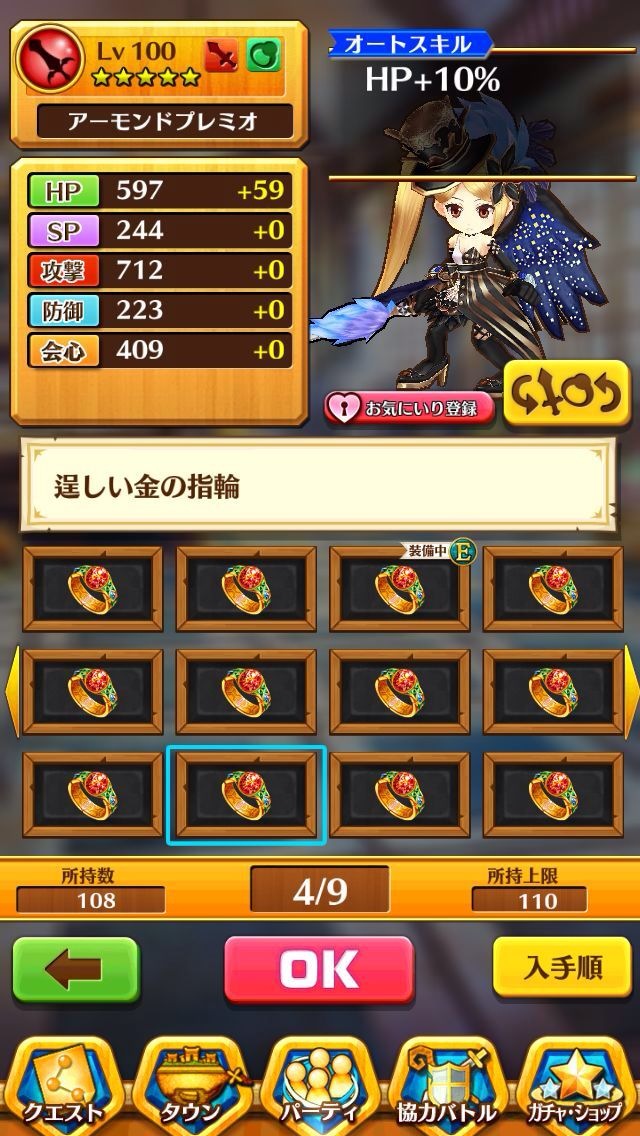
Task: Open the パーティ tab
Action: [x=320, y=1090]
